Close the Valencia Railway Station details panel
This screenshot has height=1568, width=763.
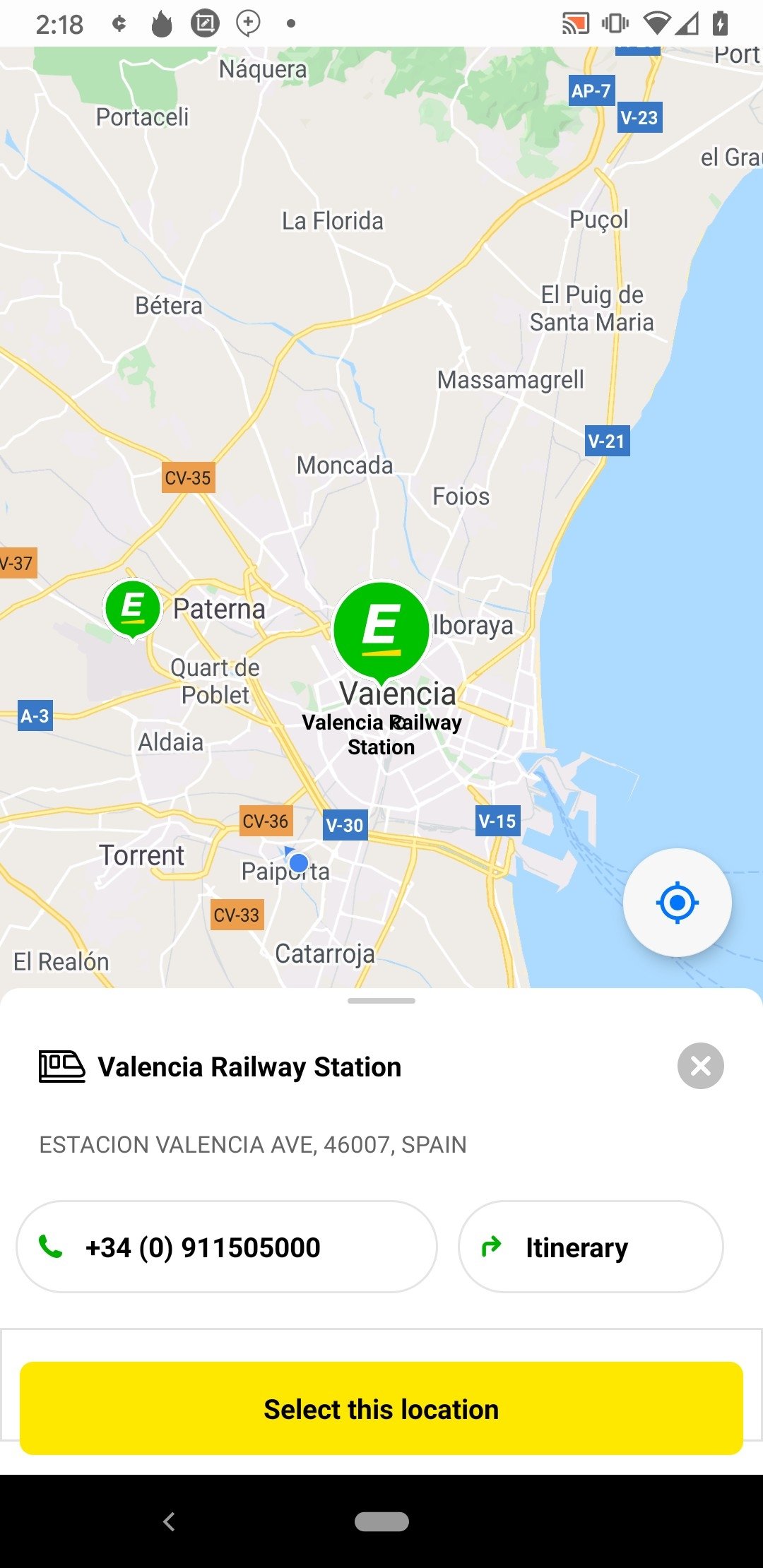coord(700,1066)
